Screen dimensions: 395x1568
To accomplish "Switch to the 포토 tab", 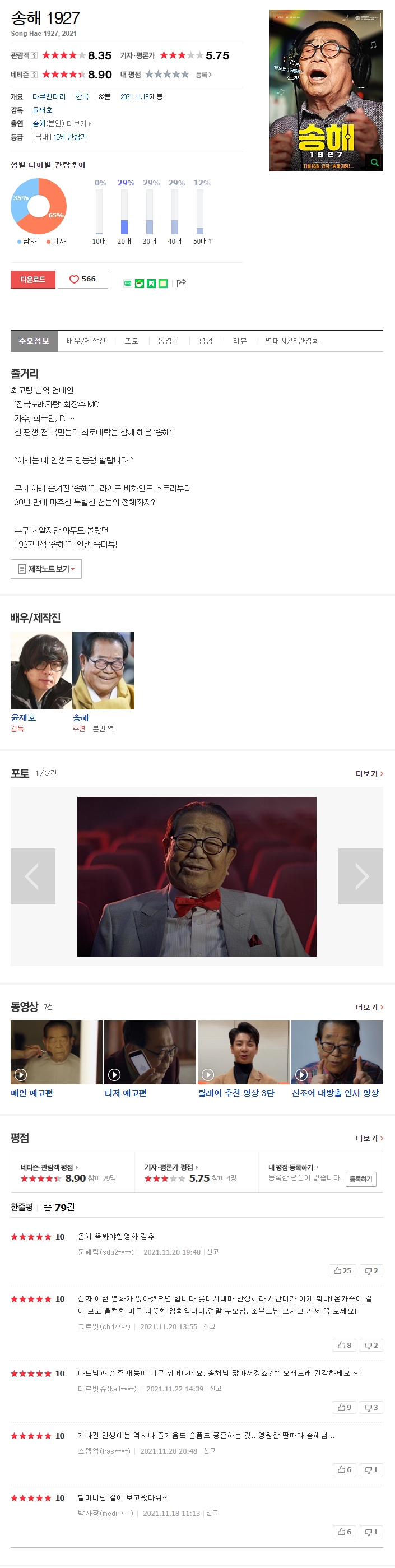I will tap(131, 341).
